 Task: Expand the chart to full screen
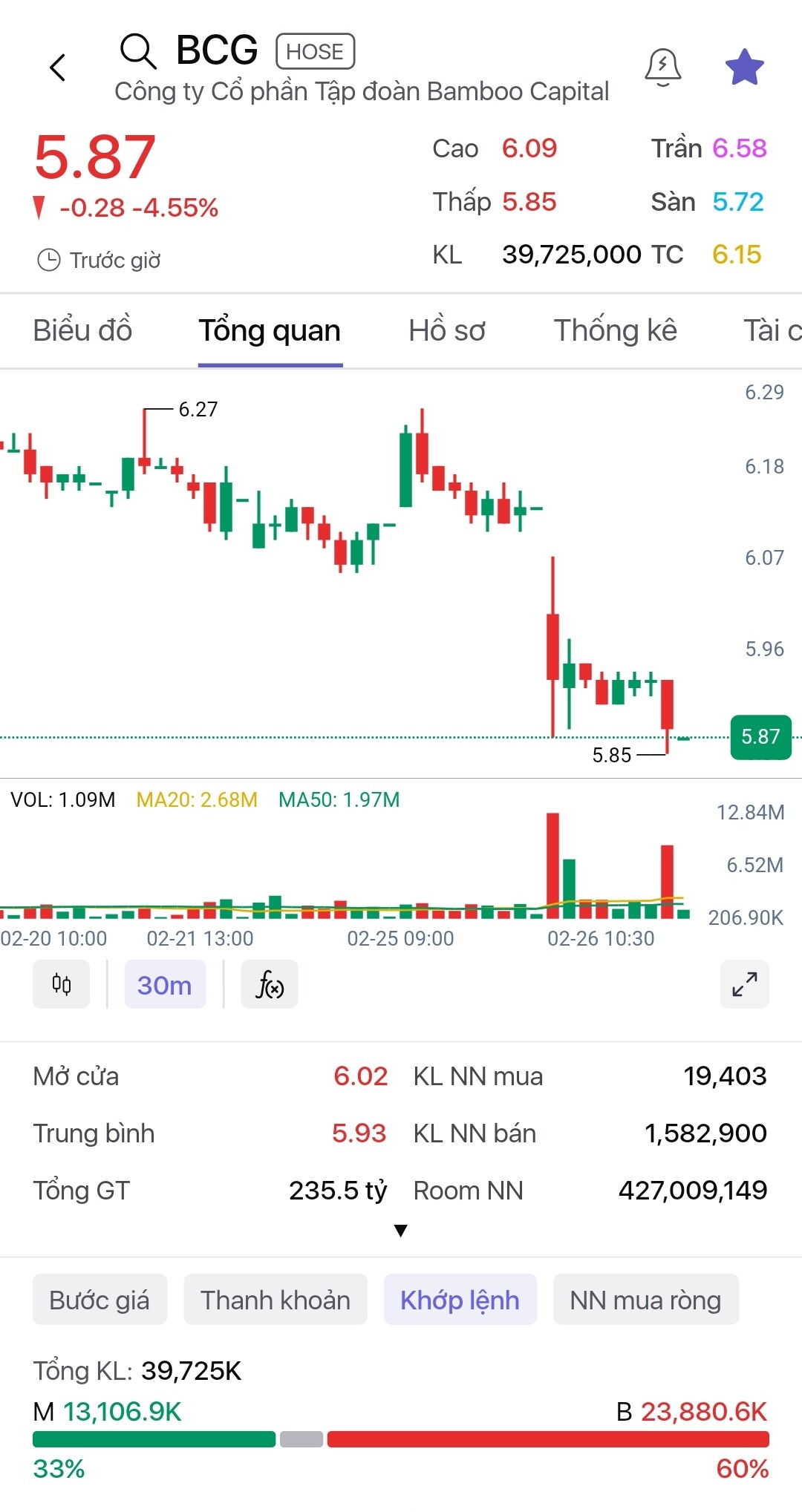pos(744,985)
